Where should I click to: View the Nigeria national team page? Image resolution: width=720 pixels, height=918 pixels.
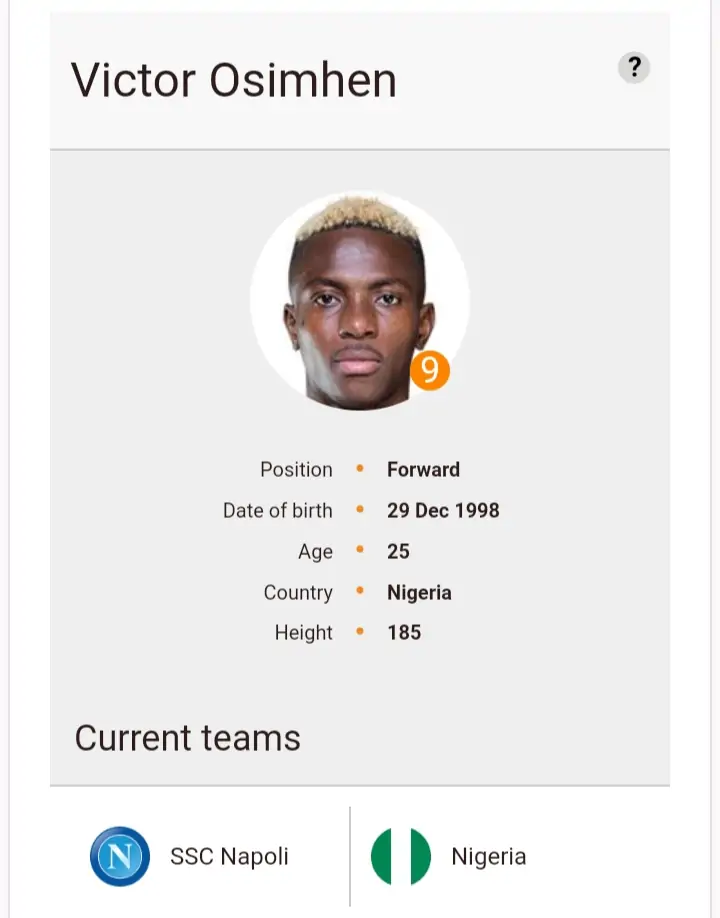[450, 856]
